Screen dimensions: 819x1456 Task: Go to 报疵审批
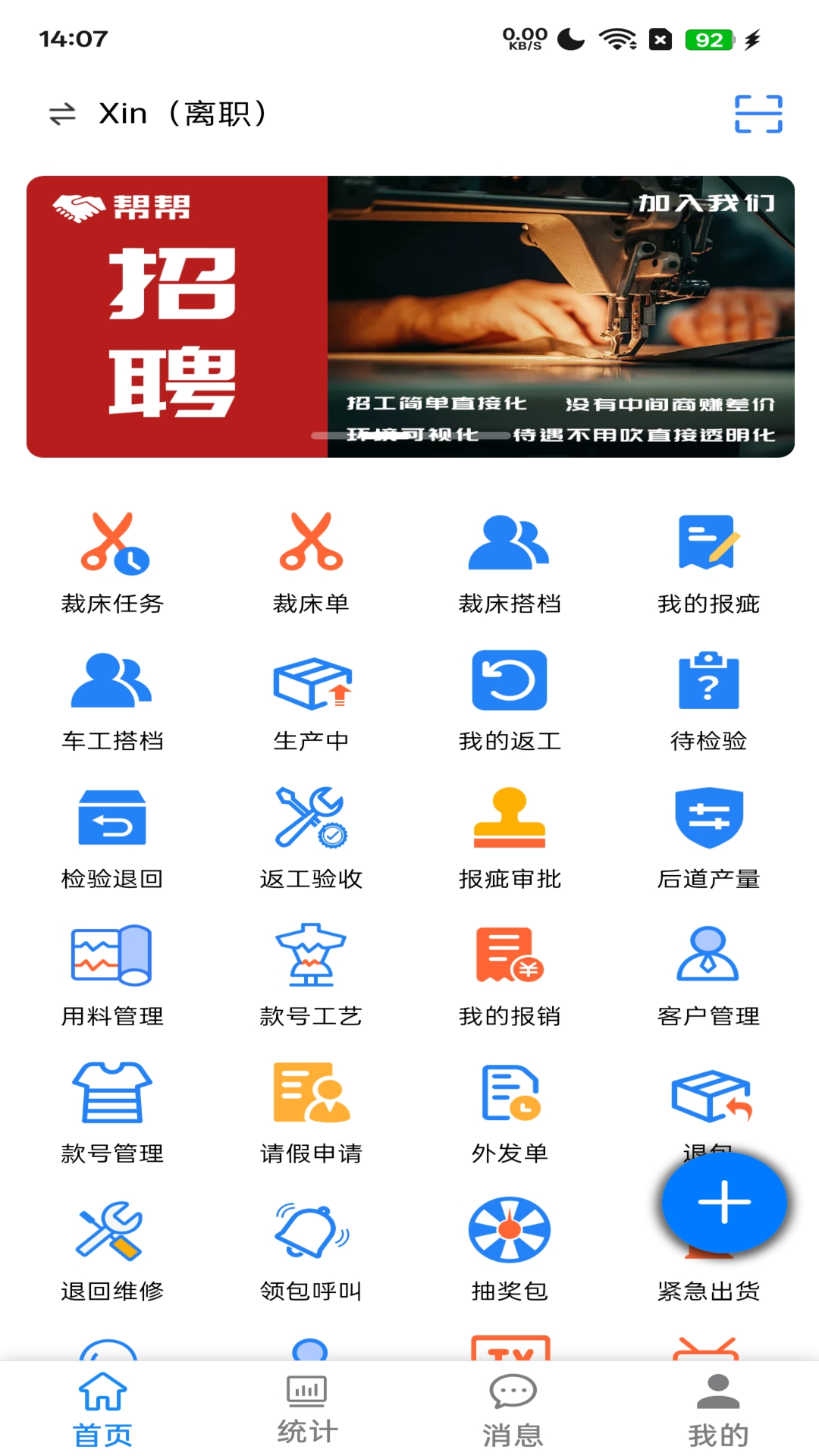[510, 836]
